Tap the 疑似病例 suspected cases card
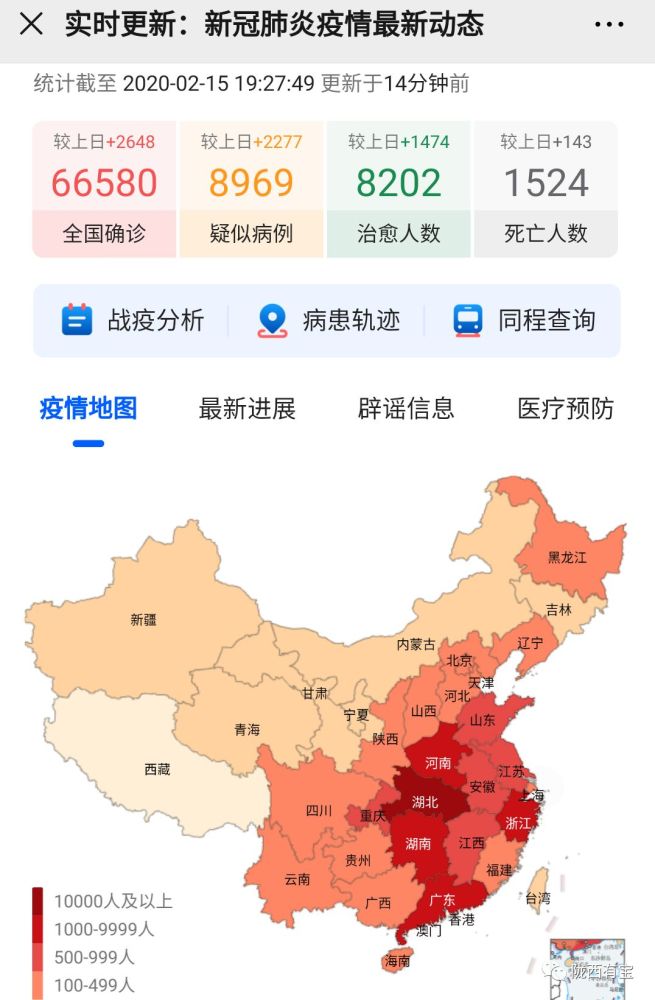 (x=251, y=190)
